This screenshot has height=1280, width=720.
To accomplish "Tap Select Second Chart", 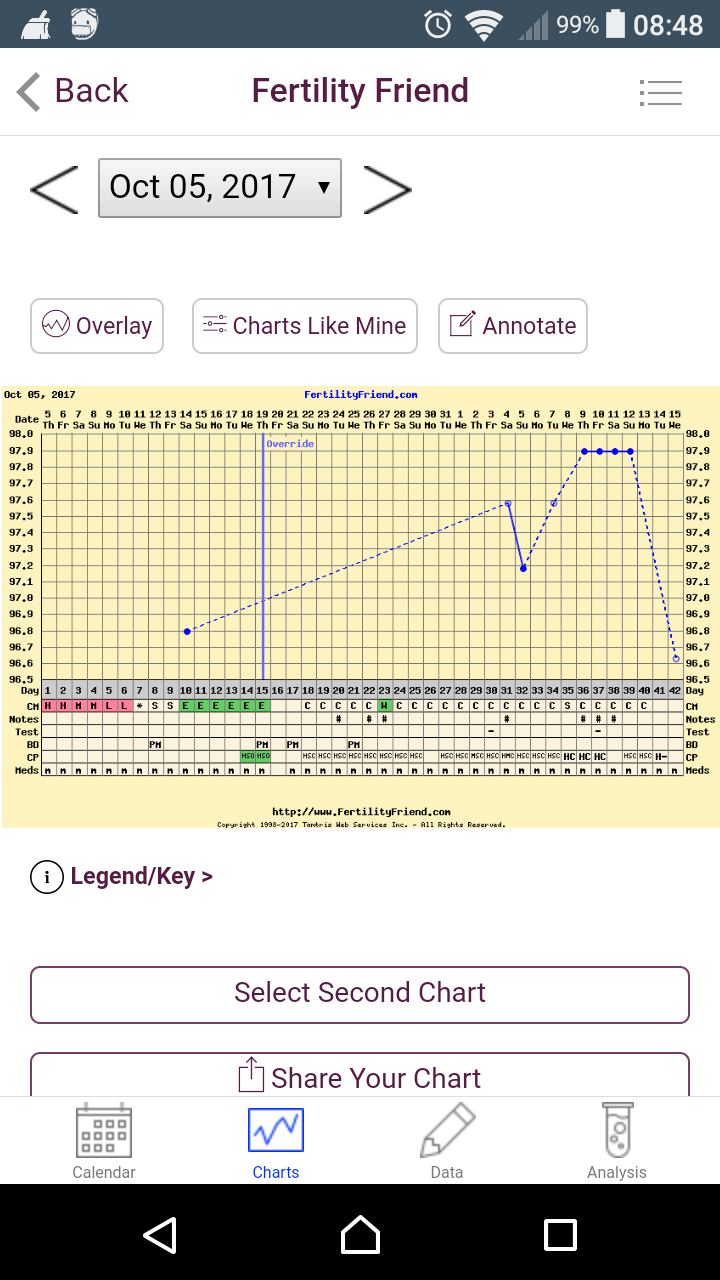I will pos(360,994).
